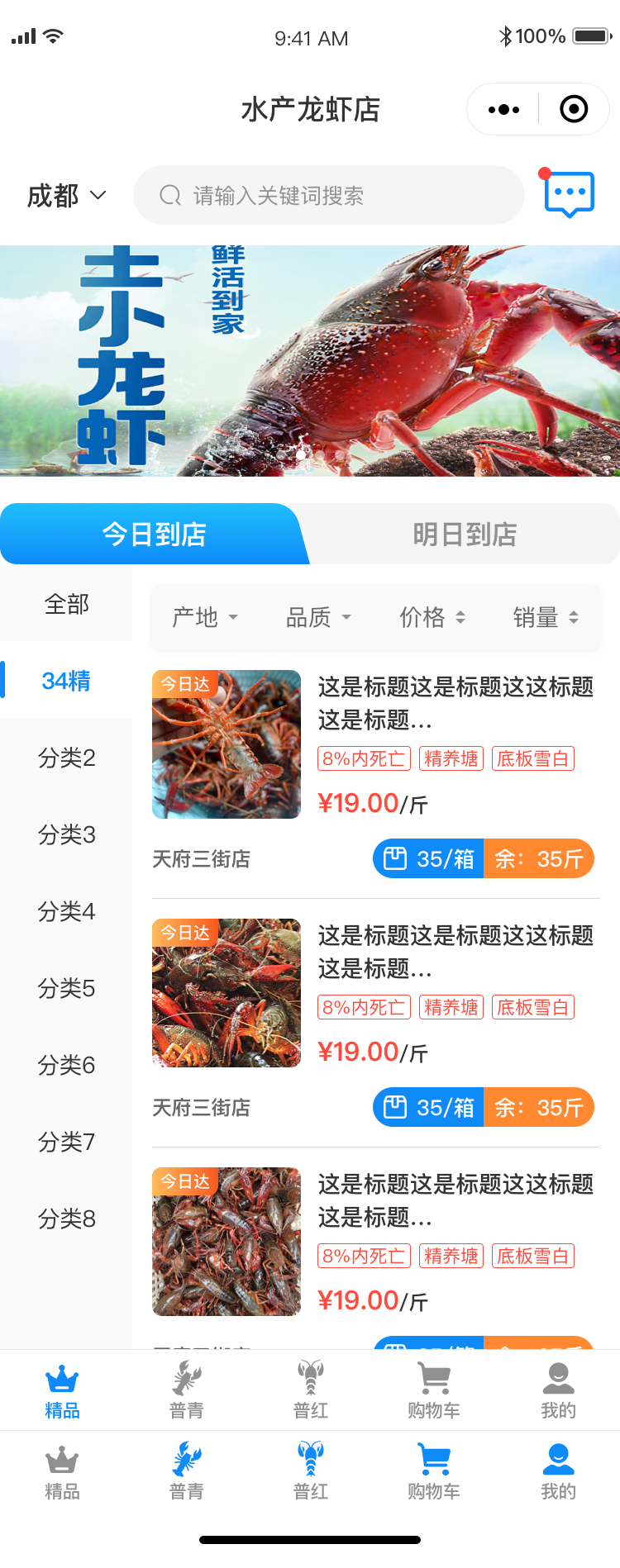View the 分类8 category
Screen dimensions: 620x1568
point(66,1219)
